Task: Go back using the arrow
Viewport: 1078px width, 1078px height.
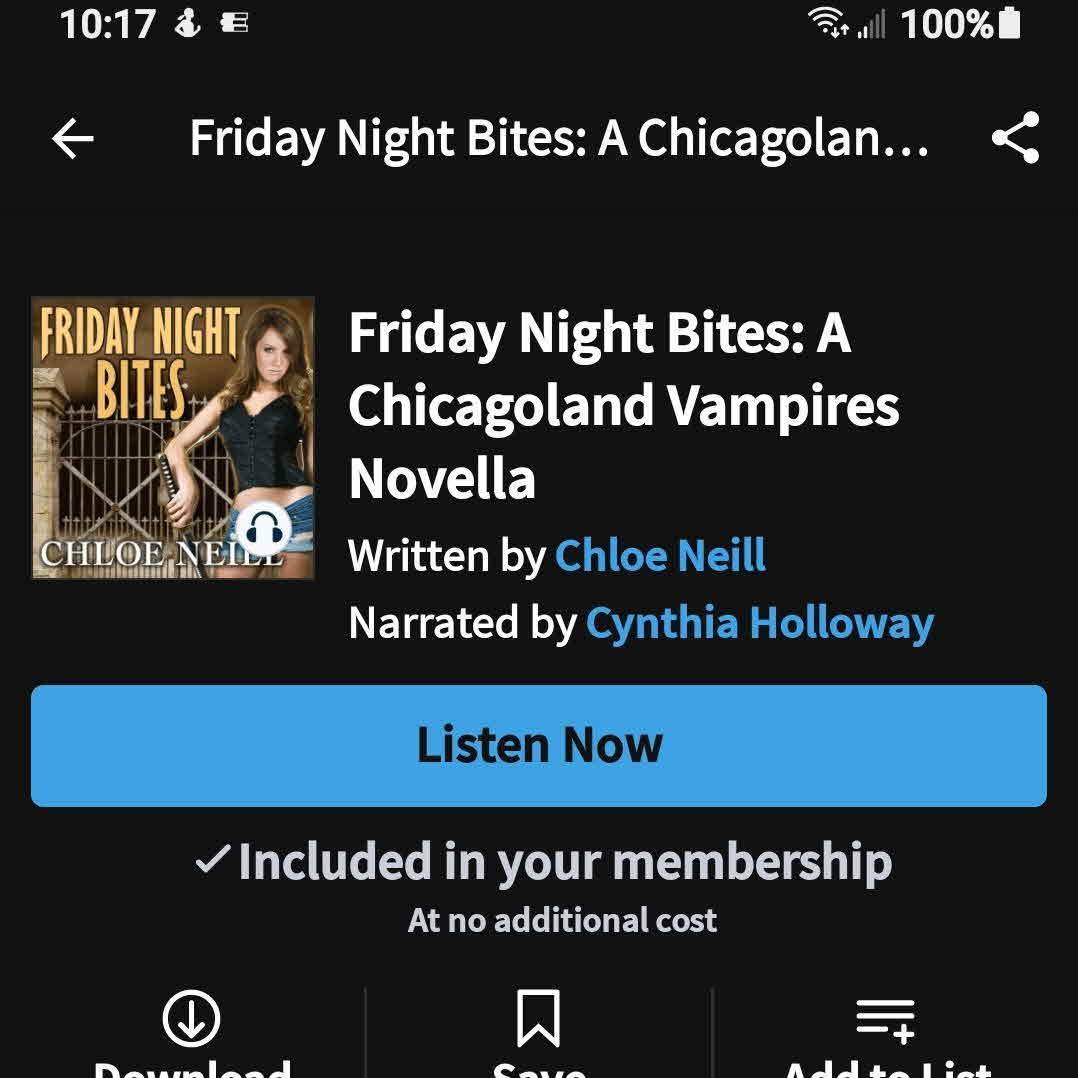Action: pos(72,139)
